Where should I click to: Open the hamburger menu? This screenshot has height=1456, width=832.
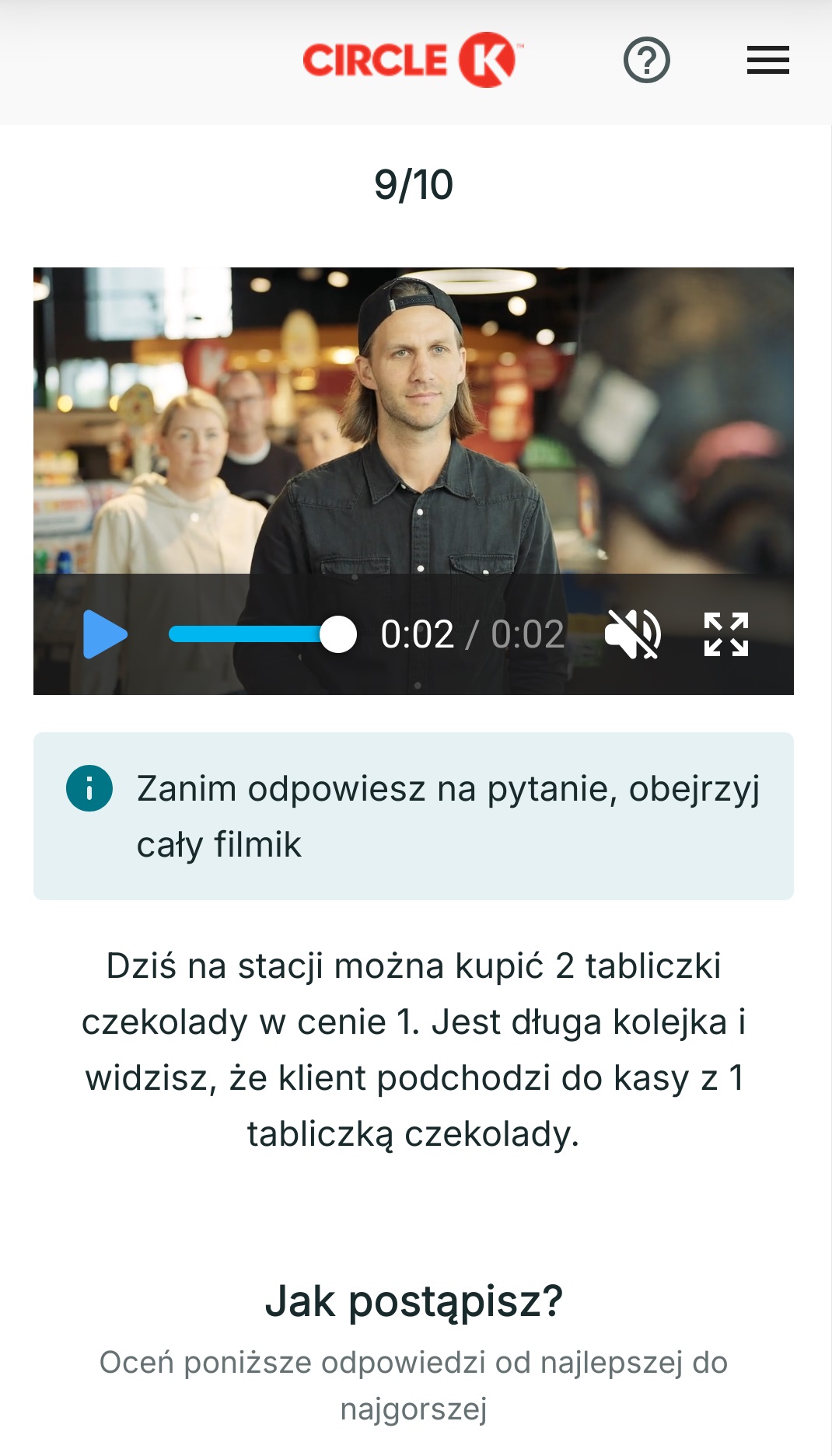[x=767, y=60]
